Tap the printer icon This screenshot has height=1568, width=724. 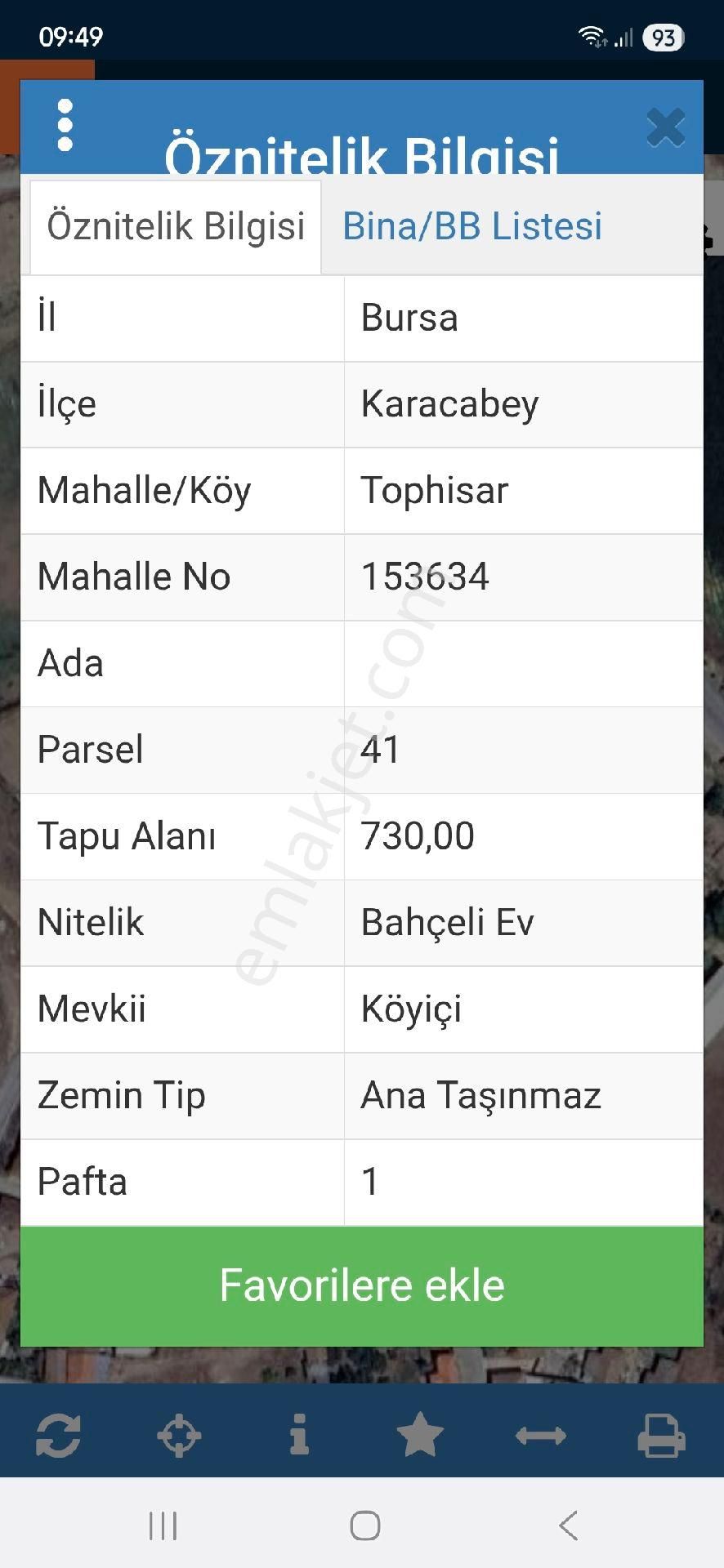(661, 1436)
